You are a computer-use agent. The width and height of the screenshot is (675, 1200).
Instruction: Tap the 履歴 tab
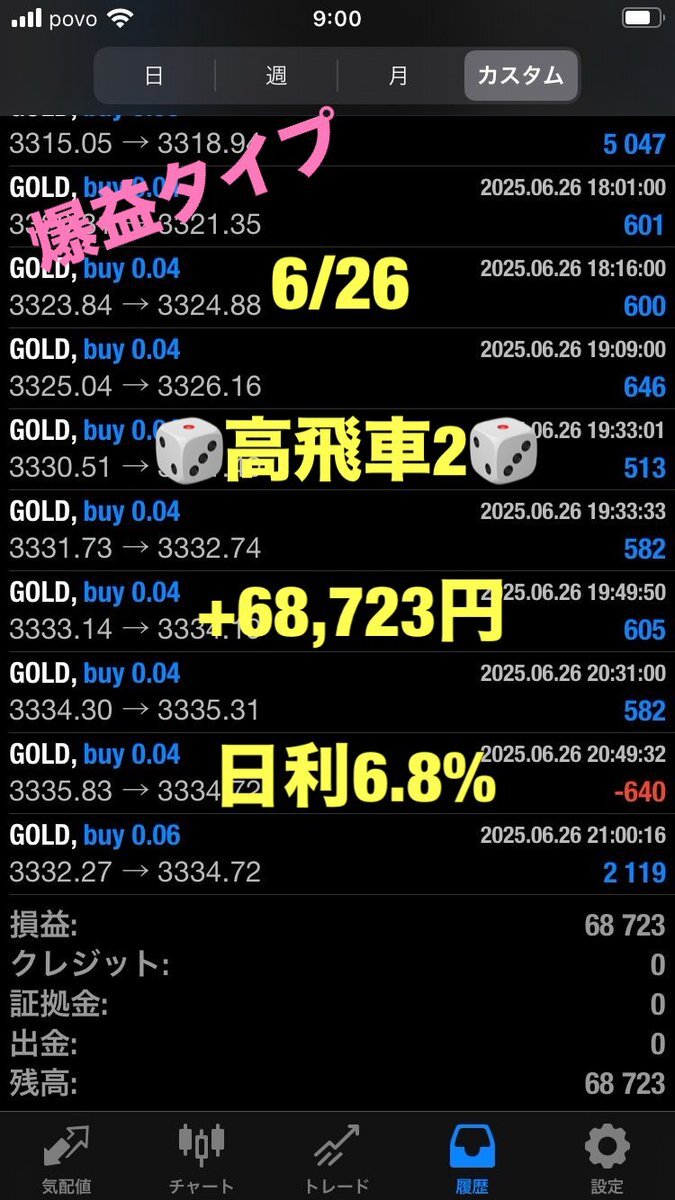pyautogui.click(x=472, y=1158)
